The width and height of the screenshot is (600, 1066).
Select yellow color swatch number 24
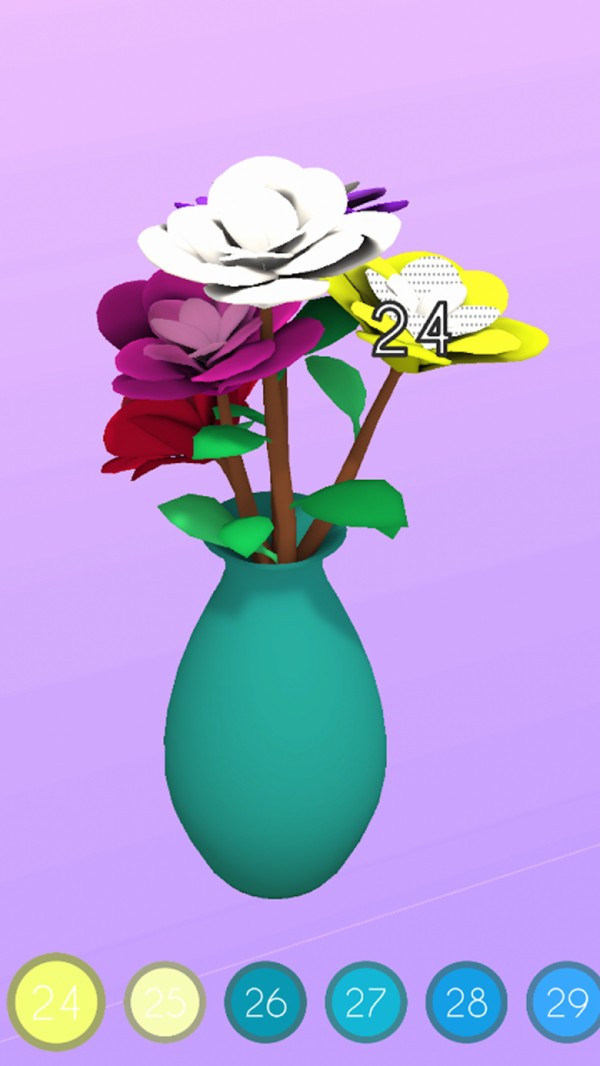[x=56, y=1002]
